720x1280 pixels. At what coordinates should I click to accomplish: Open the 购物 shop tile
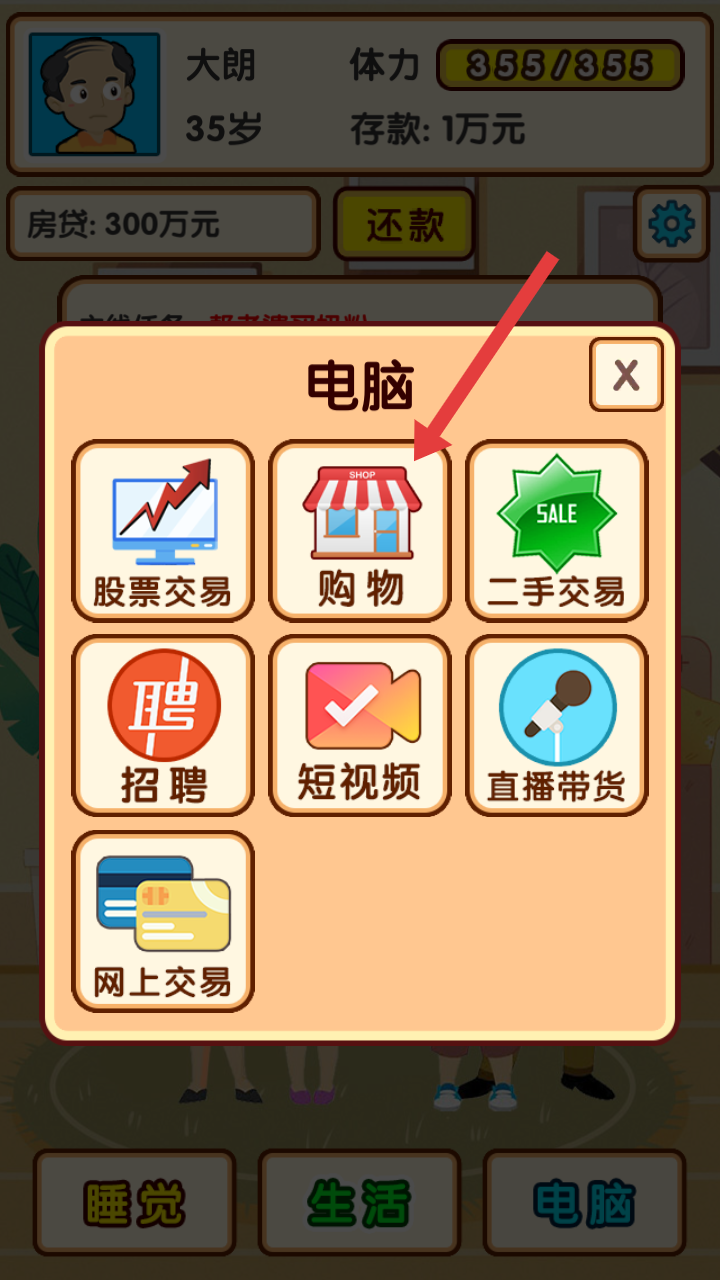click(360, 531)
